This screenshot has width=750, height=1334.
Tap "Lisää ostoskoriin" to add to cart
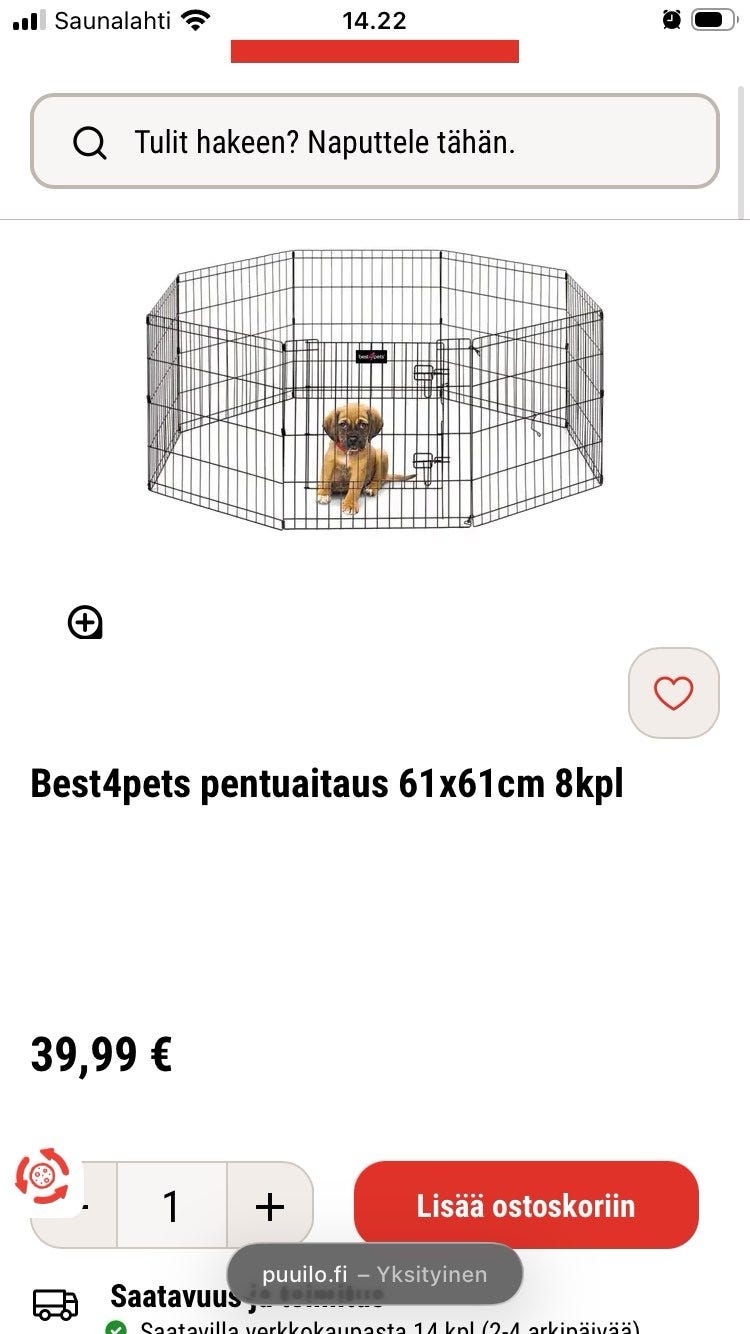click(526, 1205)
